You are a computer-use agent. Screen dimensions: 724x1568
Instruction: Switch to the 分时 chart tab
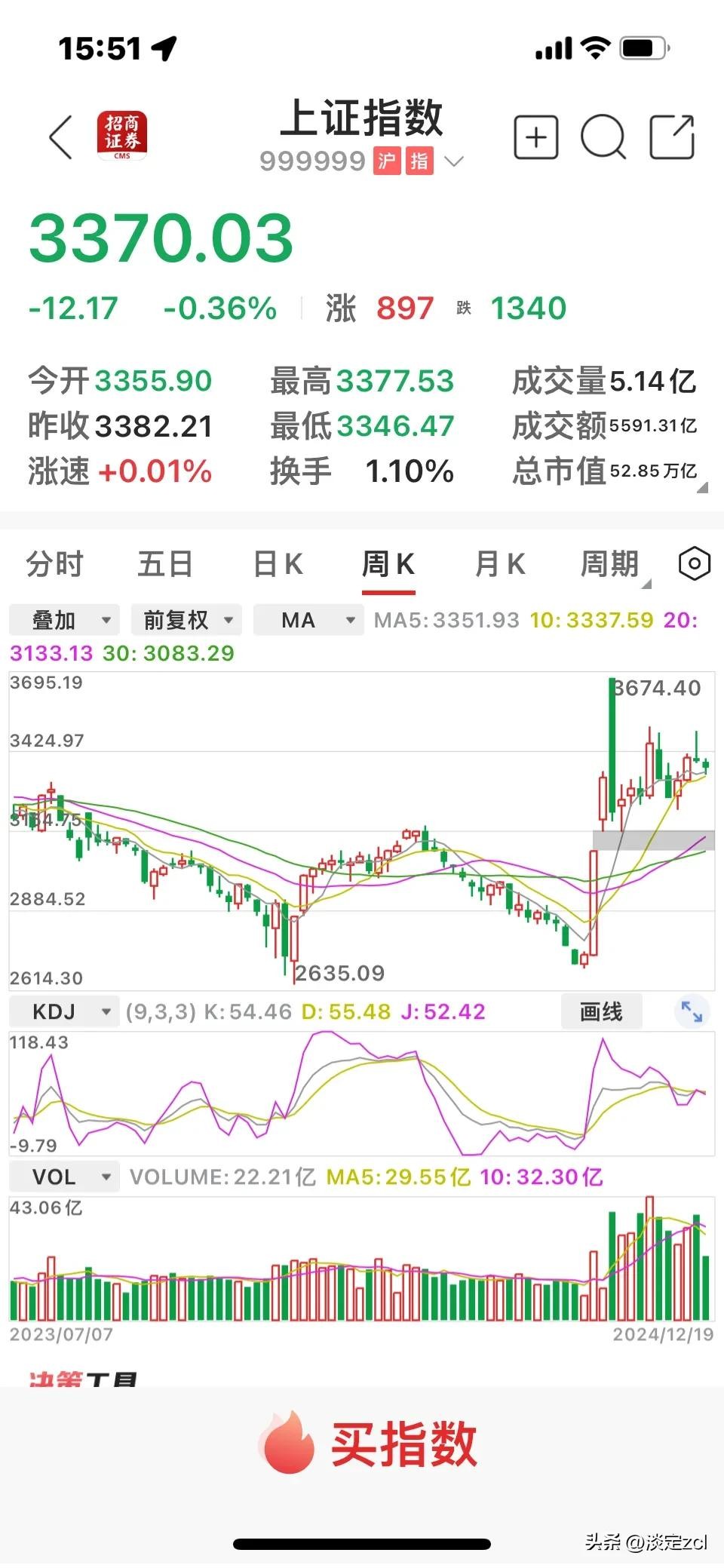pyautogui.click(x=54, y=564)
